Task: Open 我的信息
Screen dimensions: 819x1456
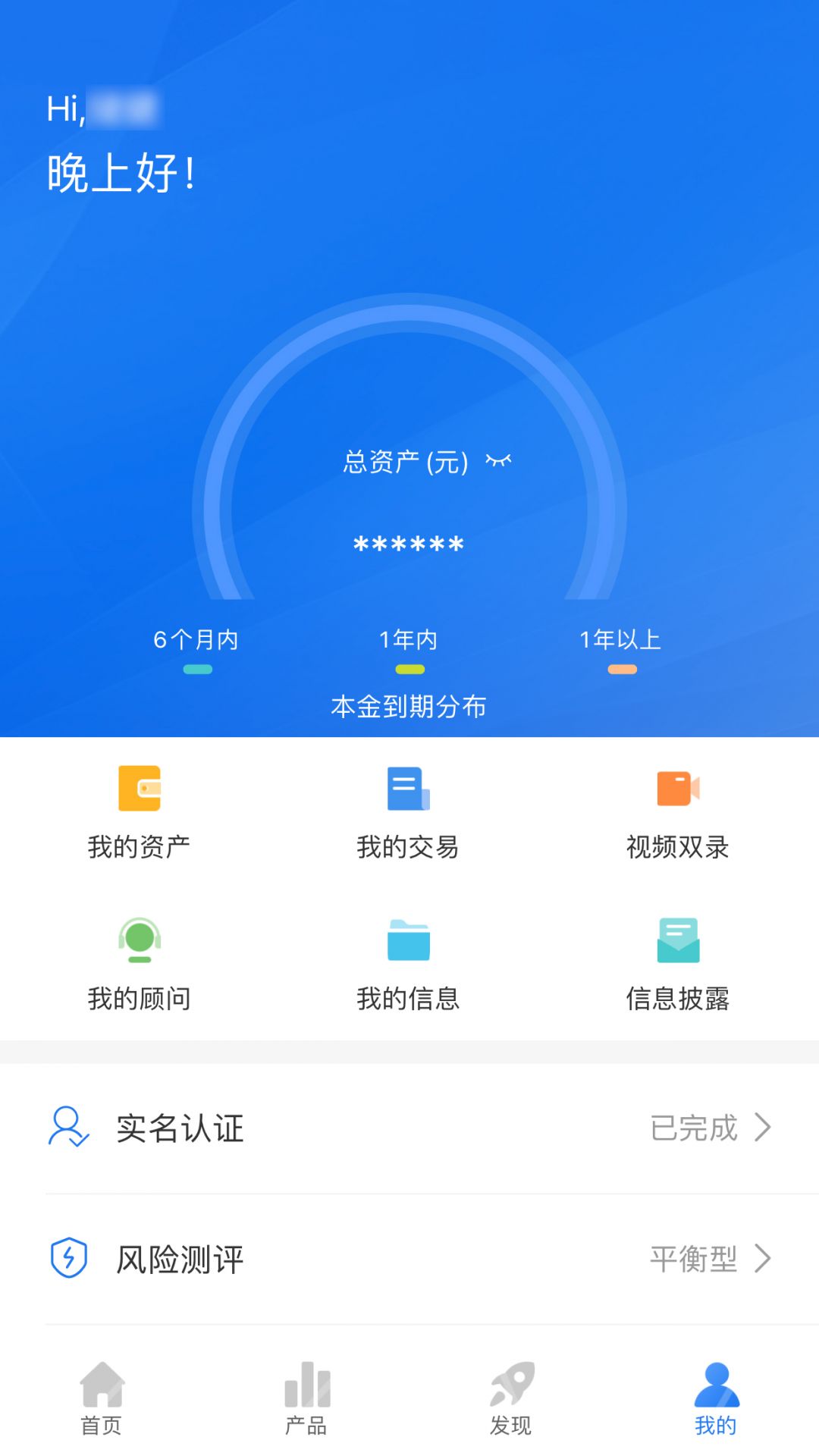Action: click(408, 965)
